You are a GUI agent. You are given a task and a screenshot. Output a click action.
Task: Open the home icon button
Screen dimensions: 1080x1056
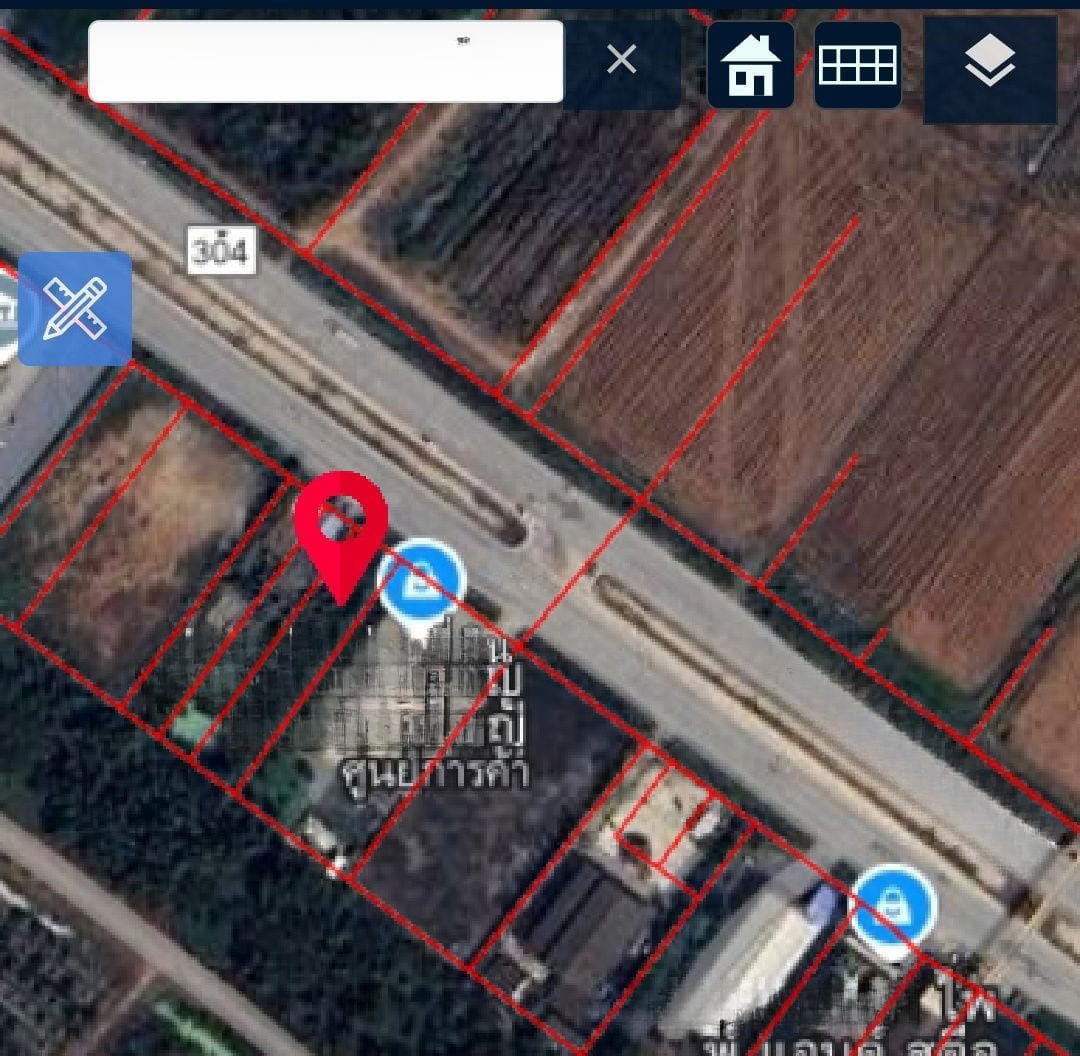pos(751,65)
